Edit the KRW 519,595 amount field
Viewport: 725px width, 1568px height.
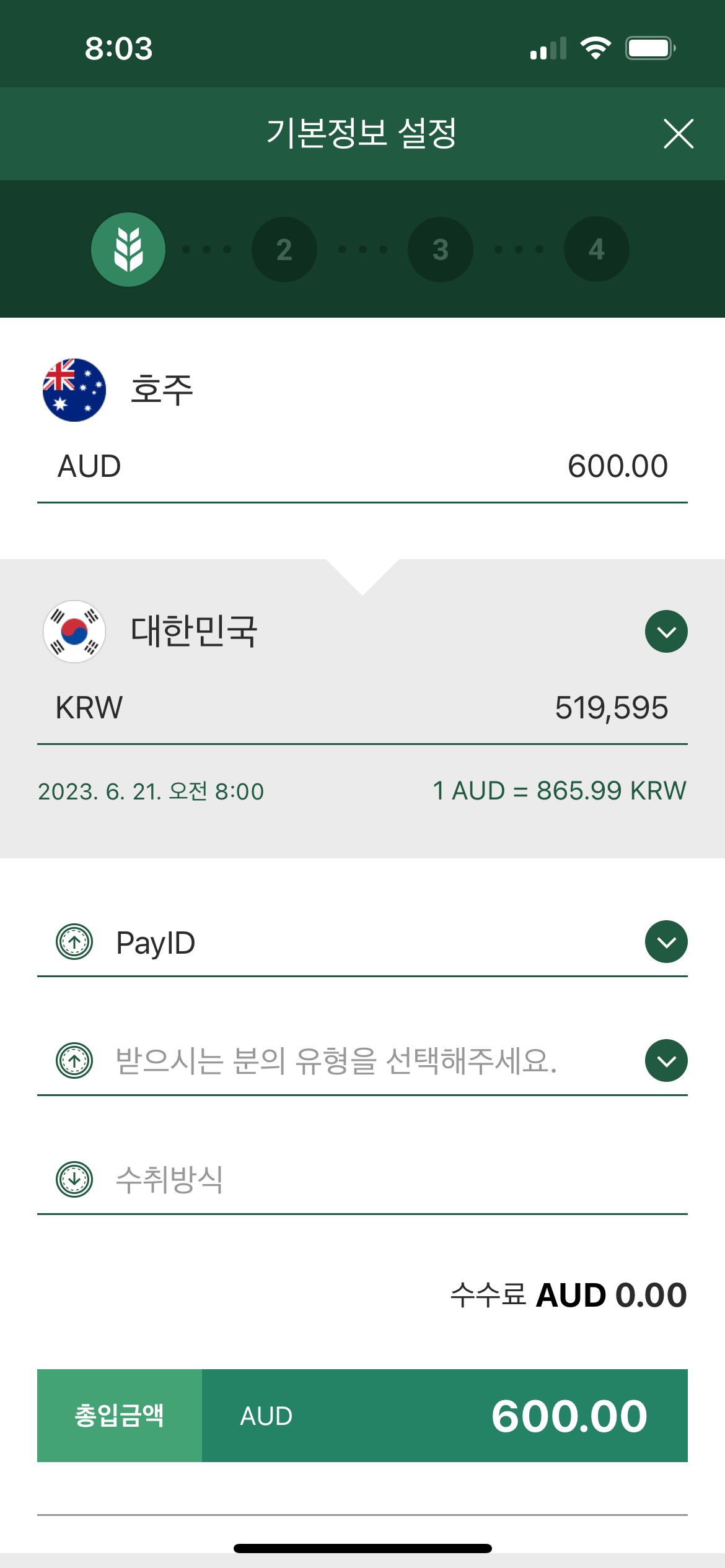pos(362,708)
